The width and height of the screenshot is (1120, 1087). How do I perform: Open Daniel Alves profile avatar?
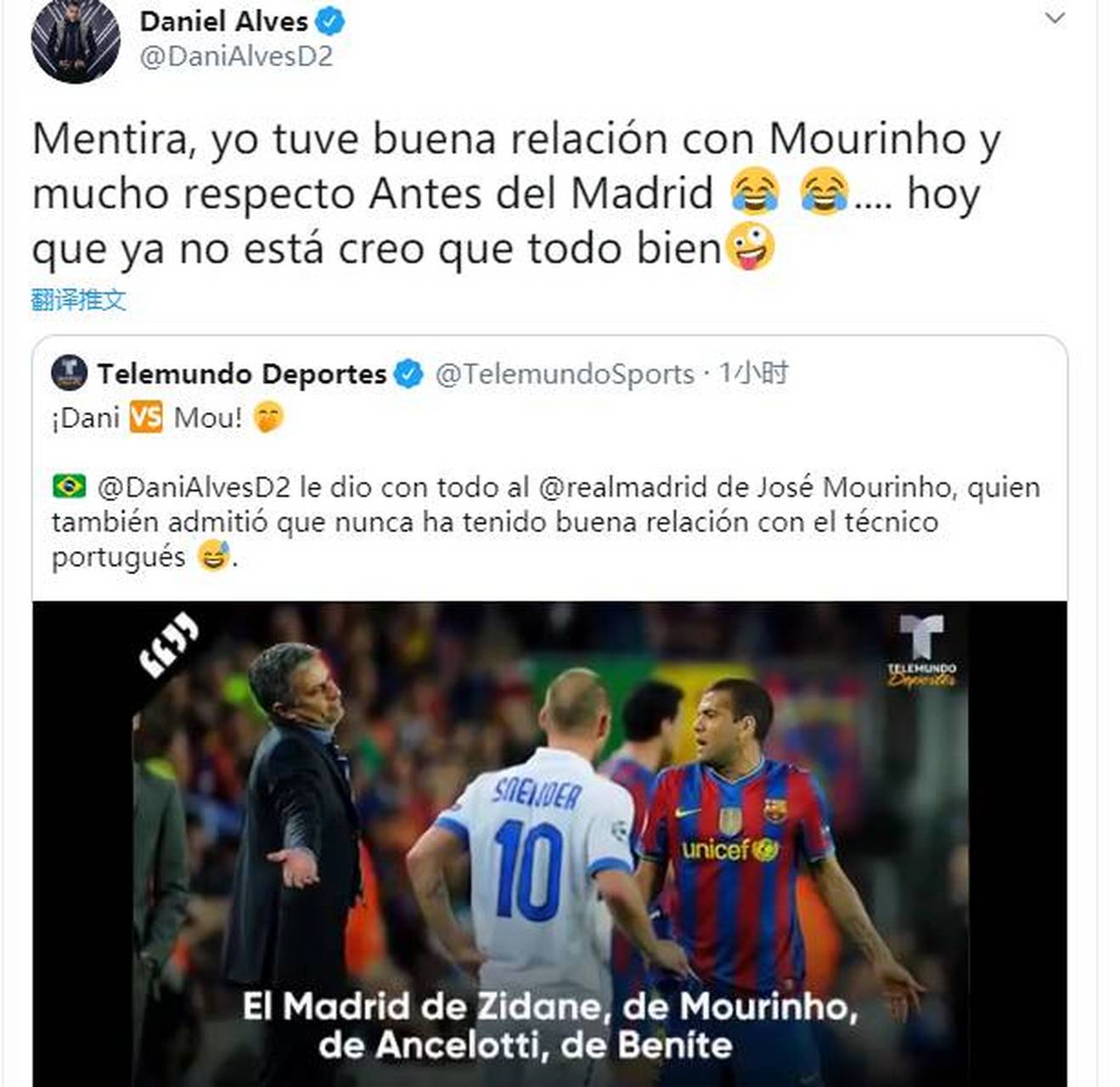coord(75,40)
